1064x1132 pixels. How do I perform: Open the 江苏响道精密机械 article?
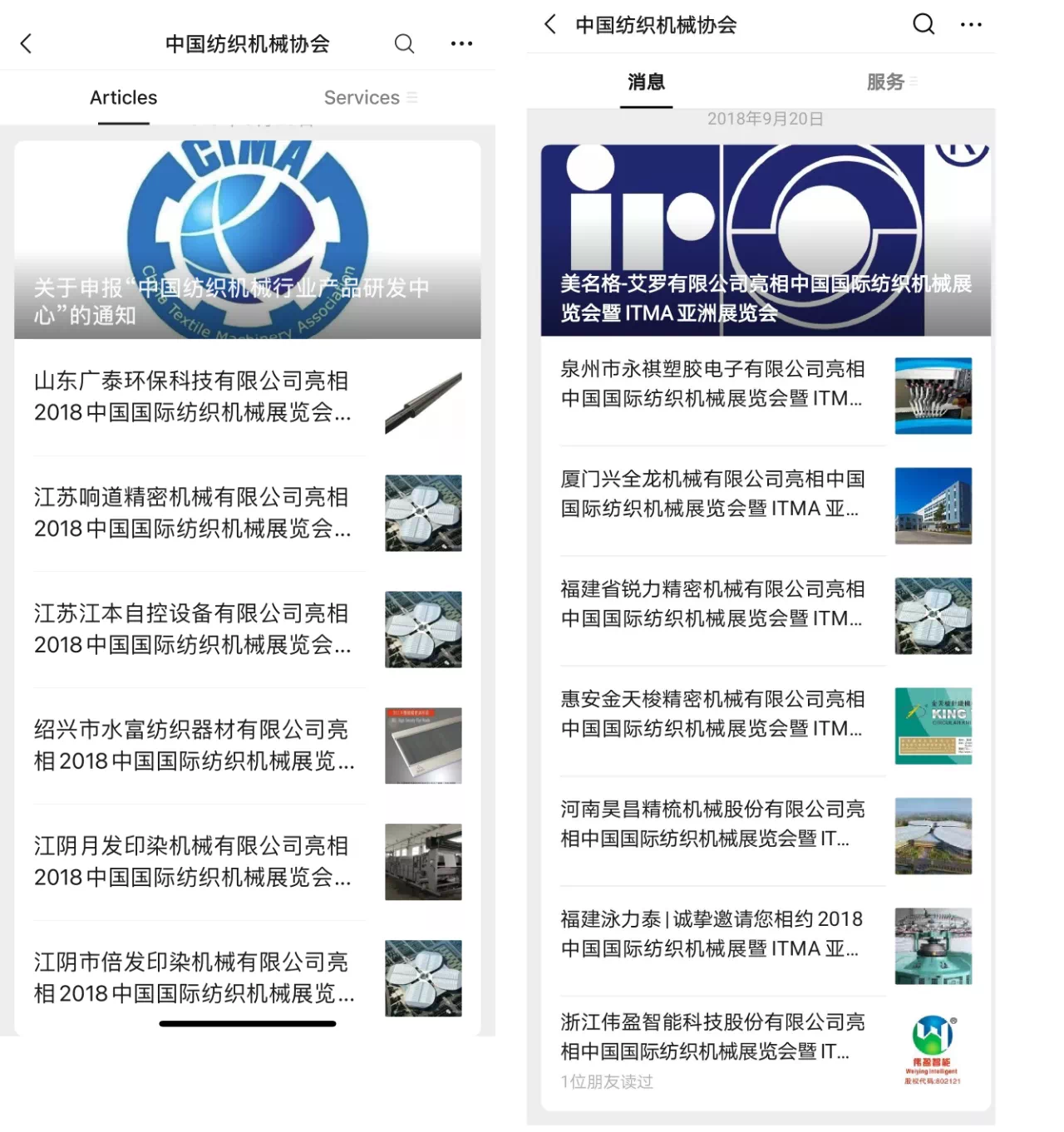193,513
